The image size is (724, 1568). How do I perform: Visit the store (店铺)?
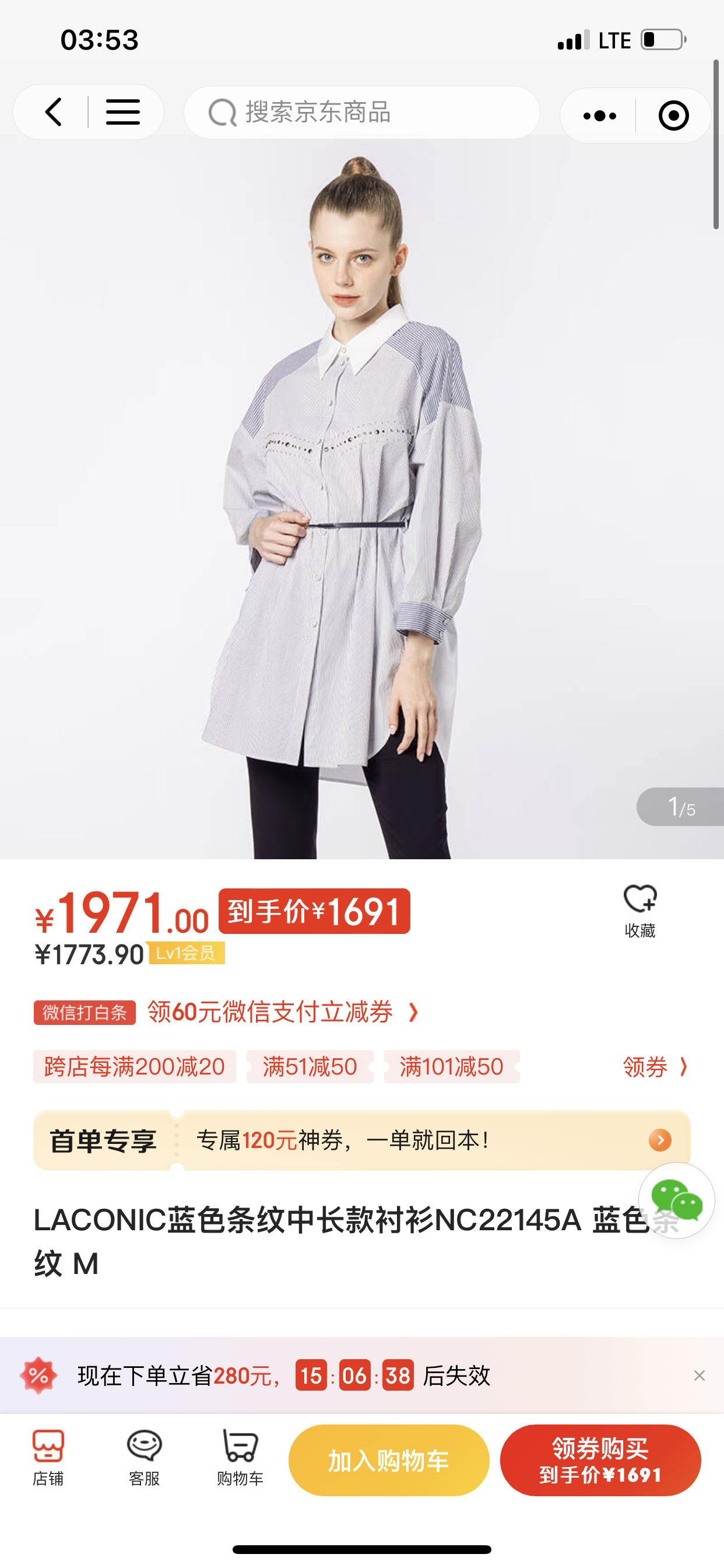pos(48,1459)
